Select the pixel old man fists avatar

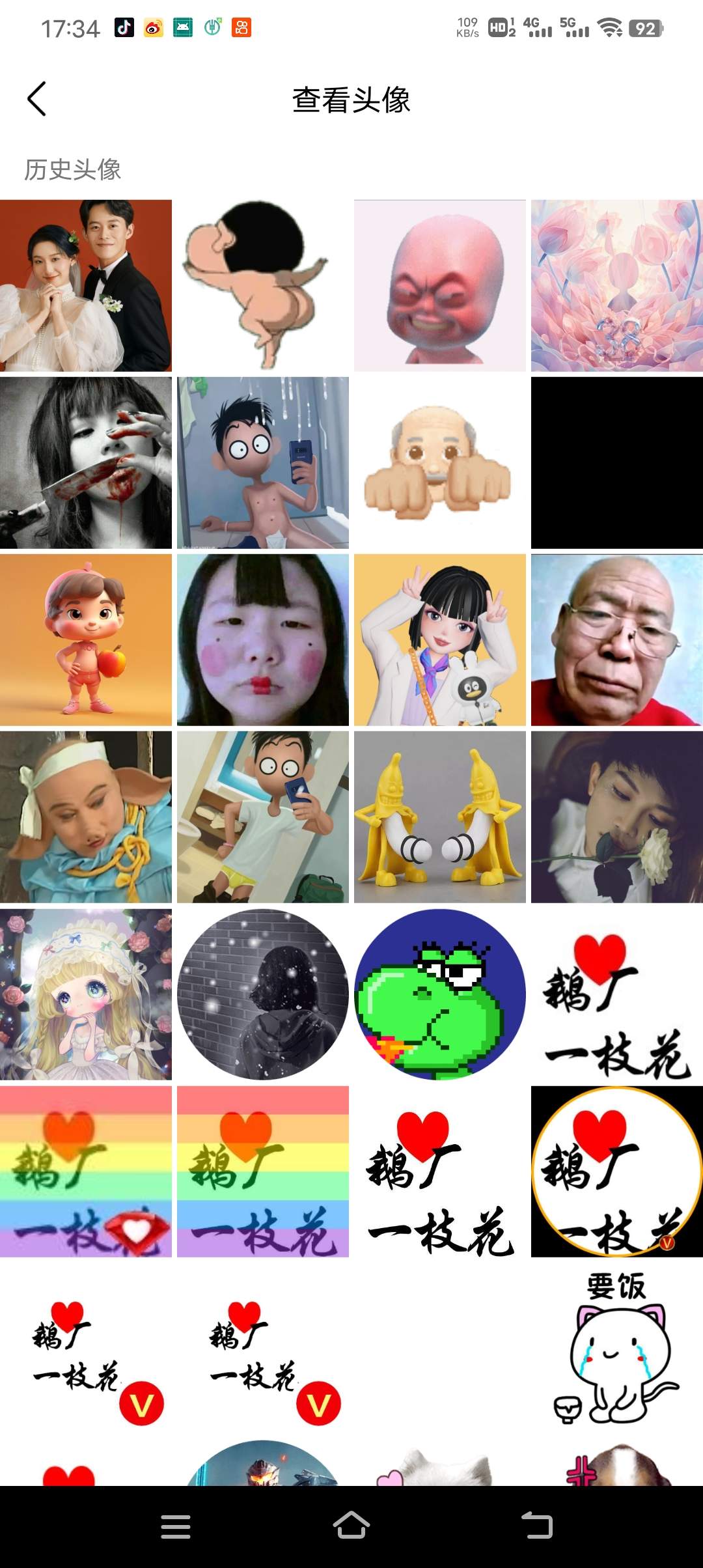pos(439,462)
